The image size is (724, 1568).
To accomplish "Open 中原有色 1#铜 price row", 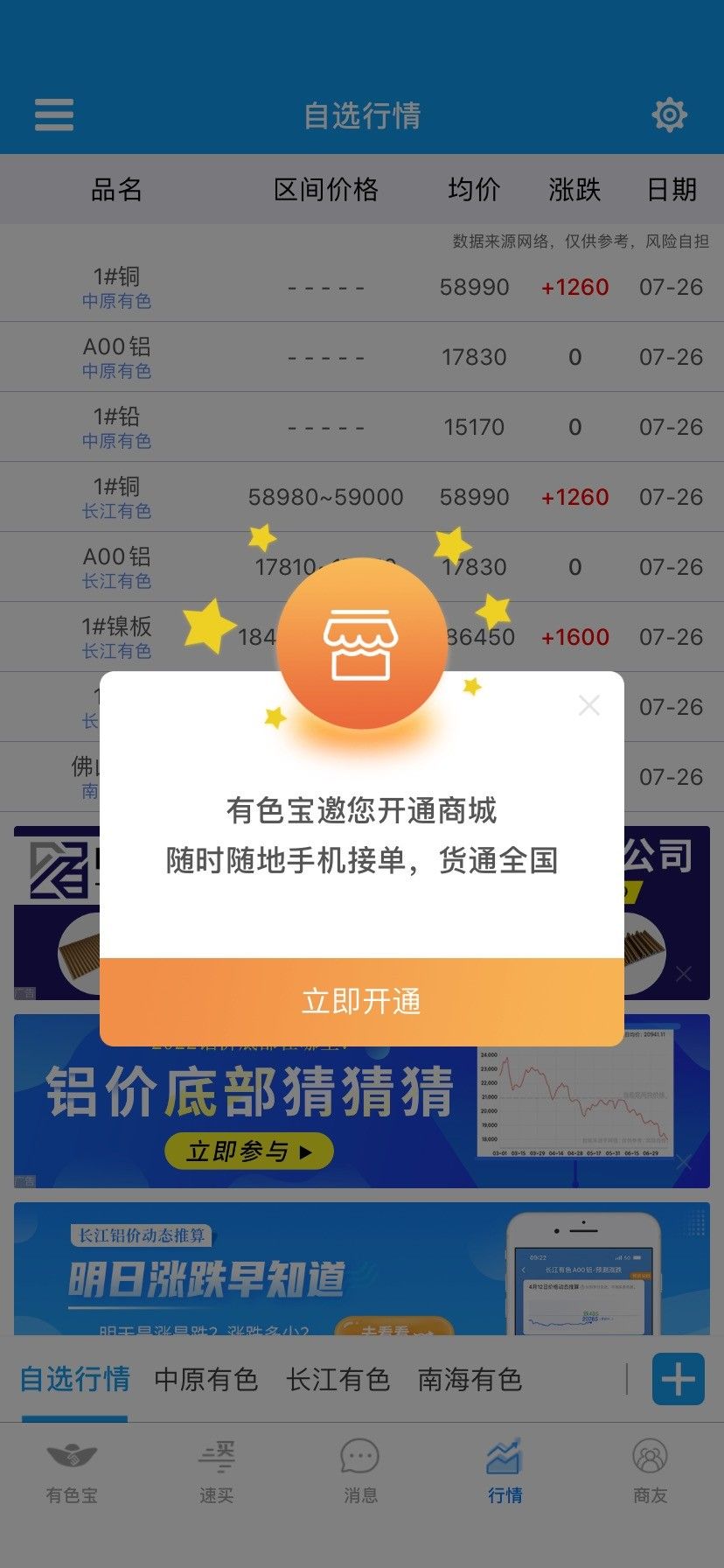I will click(362, 287).
